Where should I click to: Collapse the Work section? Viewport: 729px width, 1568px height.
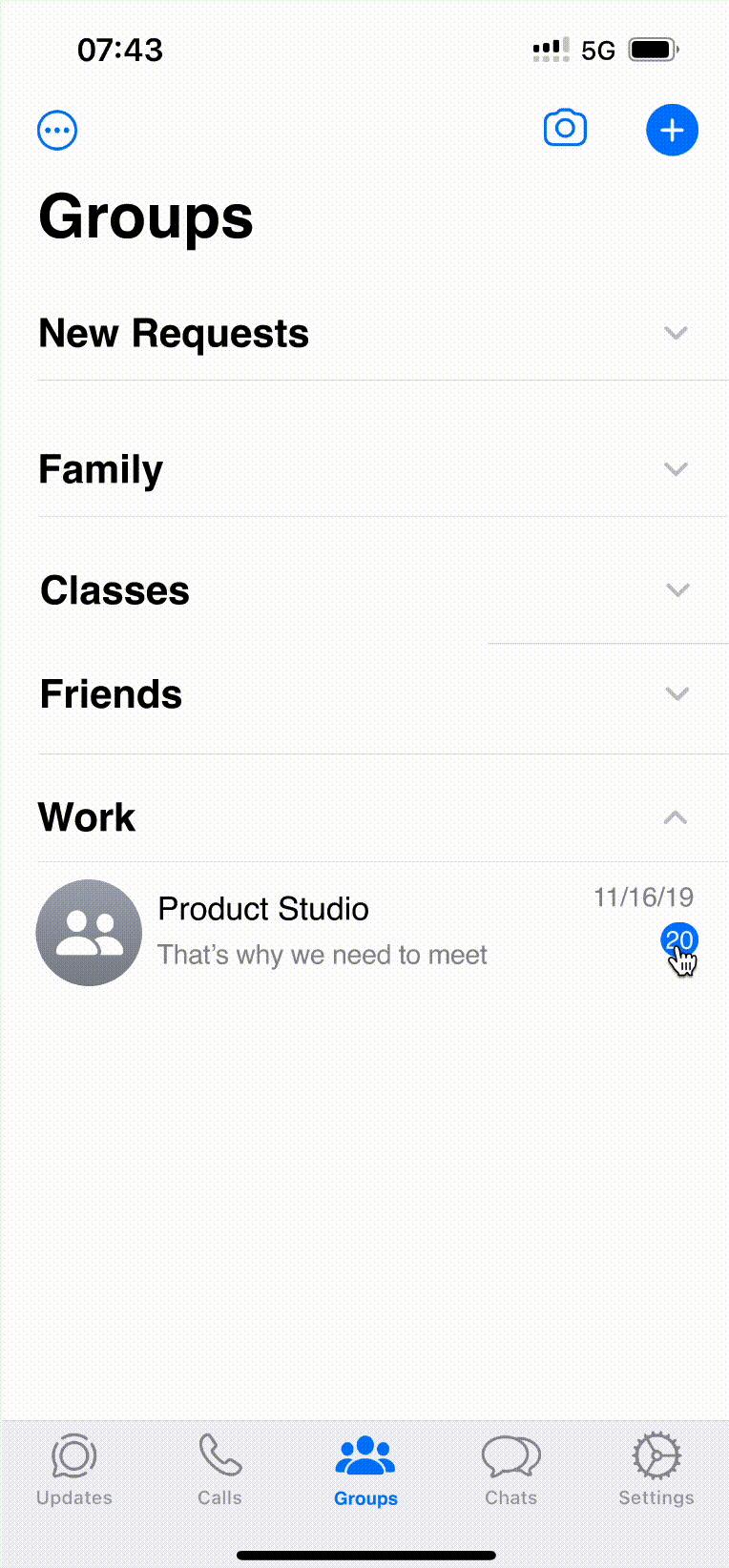[x=675, y=817]
